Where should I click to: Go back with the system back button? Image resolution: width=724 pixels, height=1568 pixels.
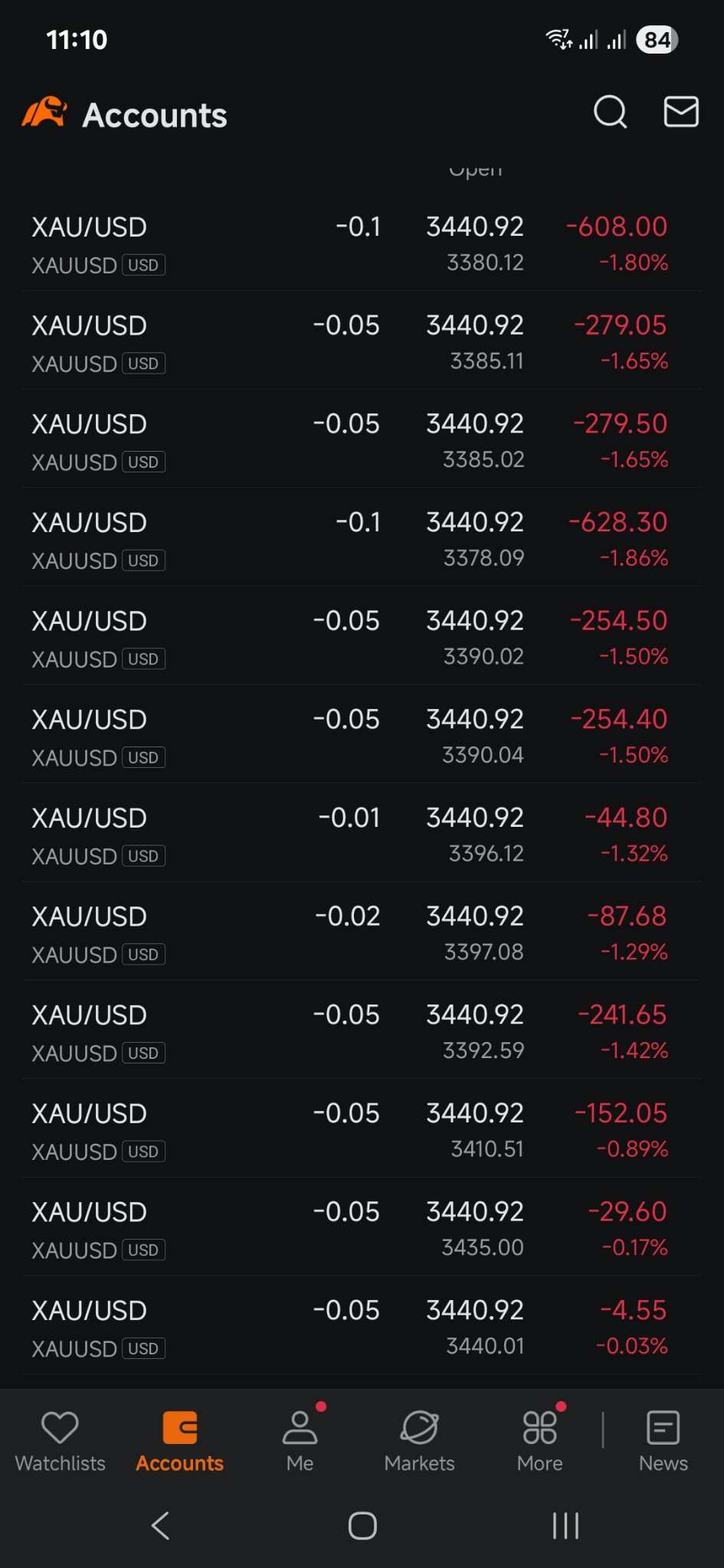[160, 1525]
